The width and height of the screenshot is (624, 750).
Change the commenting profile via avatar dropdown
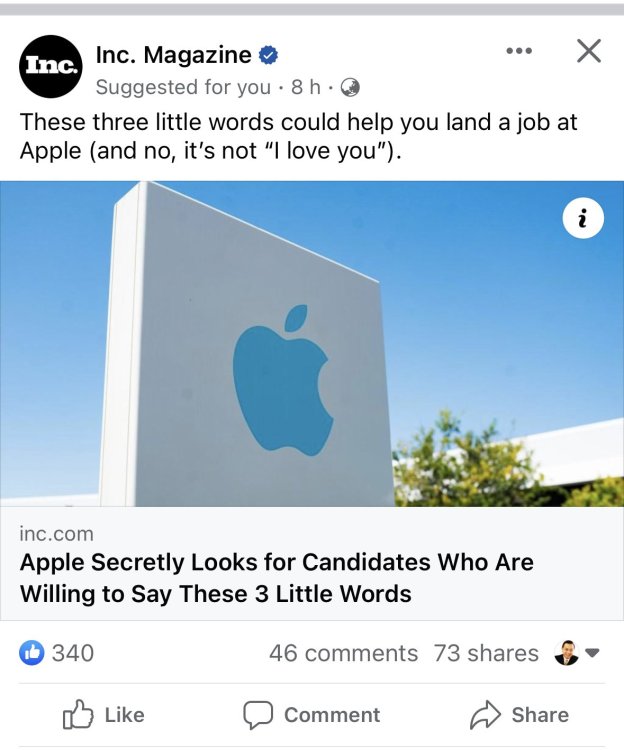577,653
